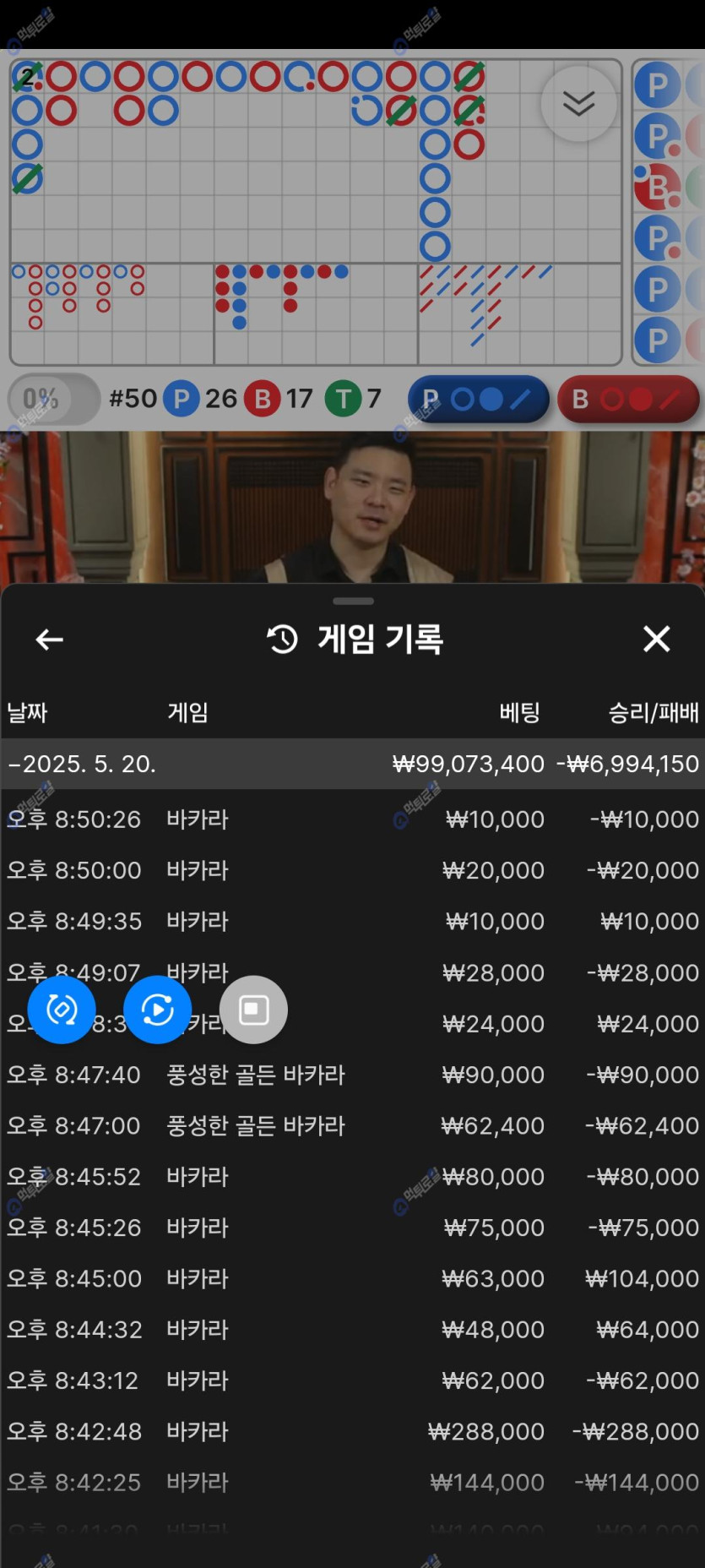Open the 오후 8:42:48 바카라 record

point(352,1431)
